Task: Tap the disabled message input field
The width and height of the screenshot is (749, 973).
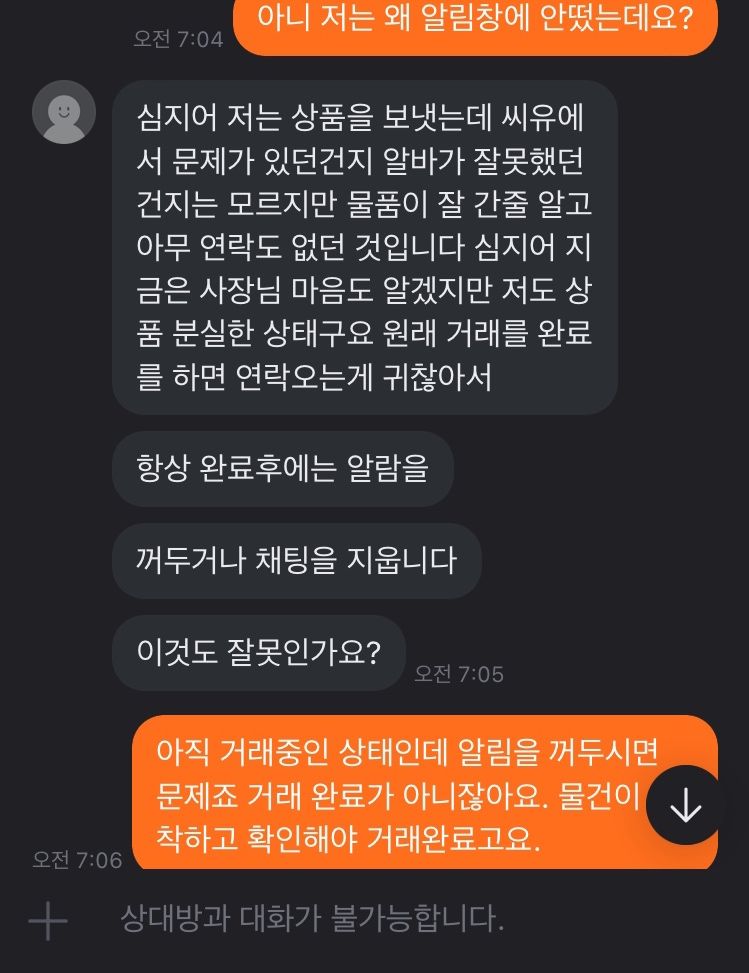Action: (400, 919)
